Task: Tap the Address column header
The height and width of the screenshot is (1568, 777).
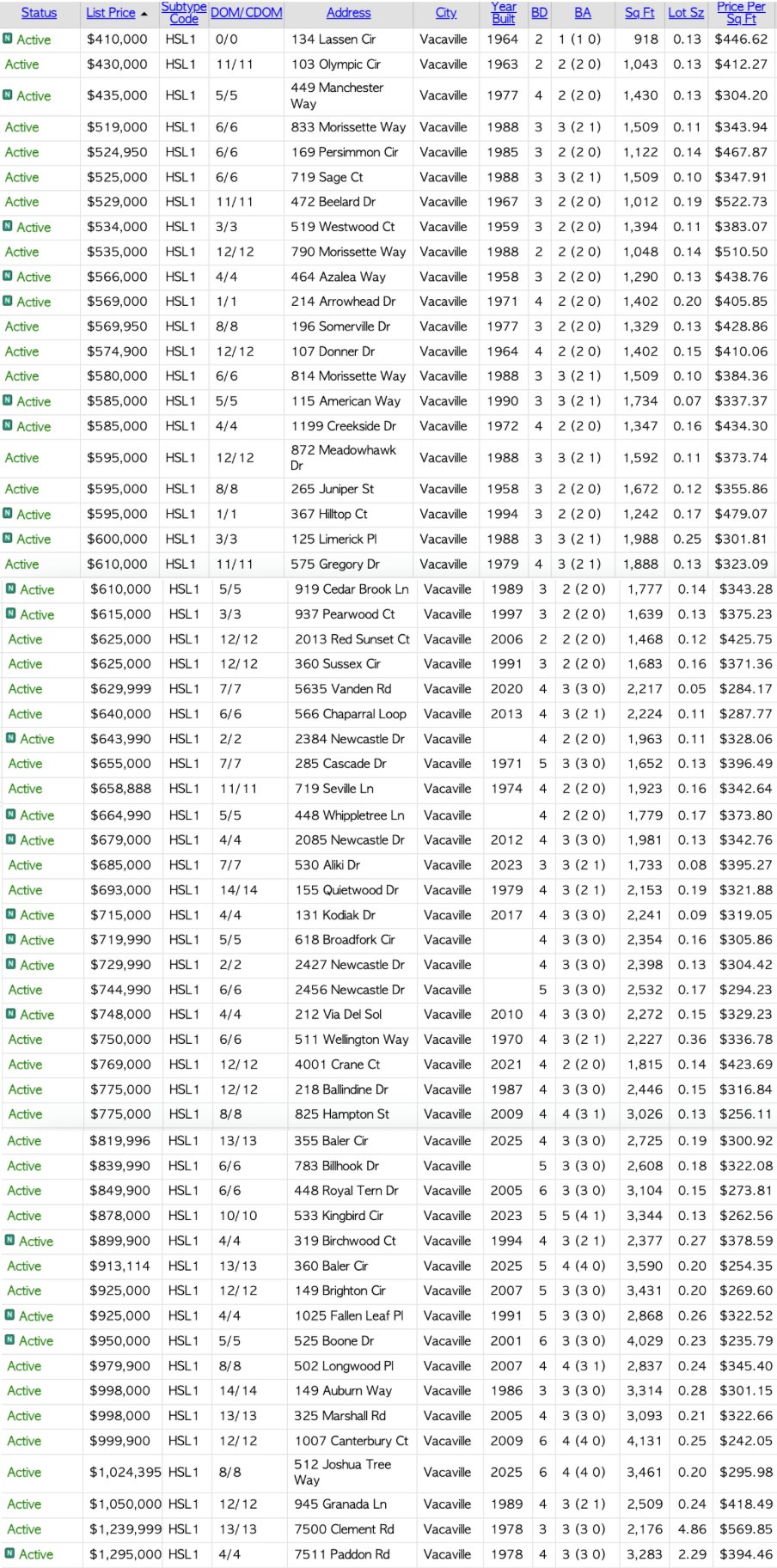Action: (348, 13)
